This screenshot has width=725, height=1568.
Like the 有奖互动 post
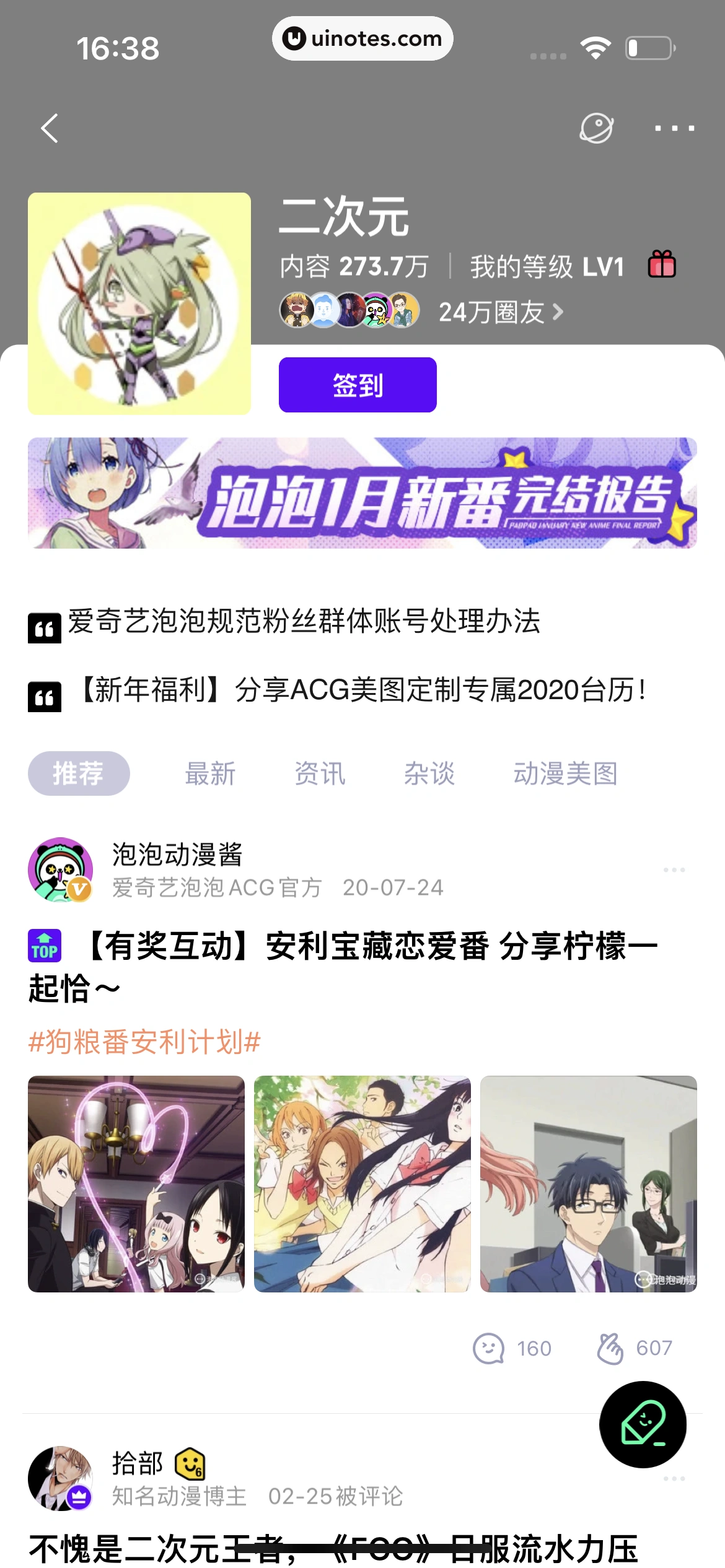pos(635,1348)
